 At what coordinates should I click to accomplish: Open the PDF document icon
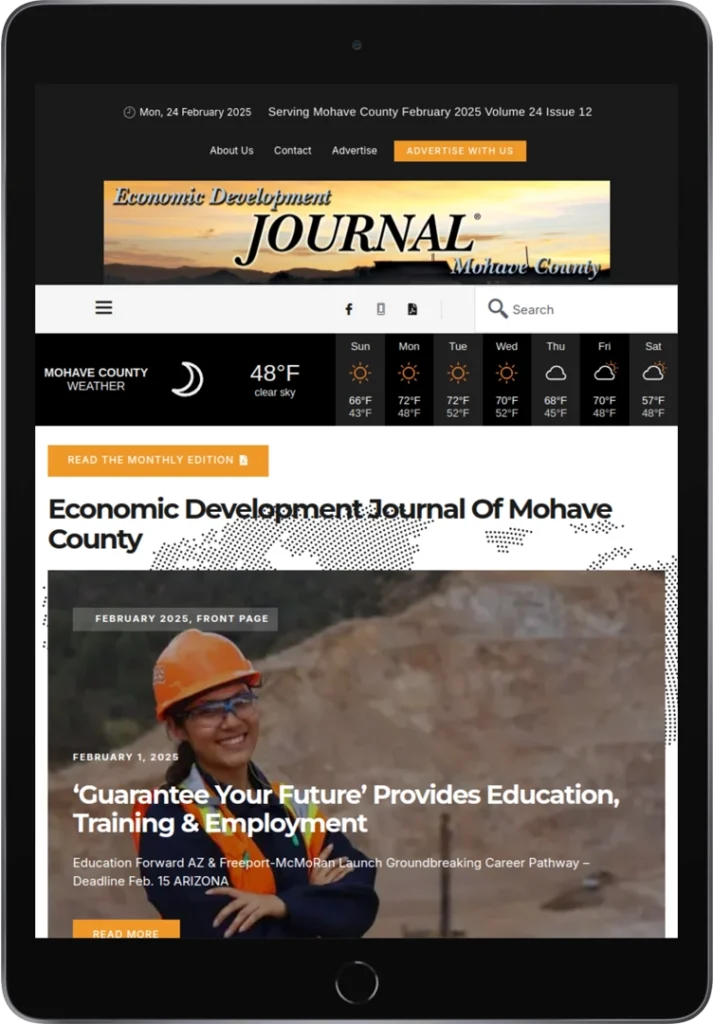click(412, 309)
